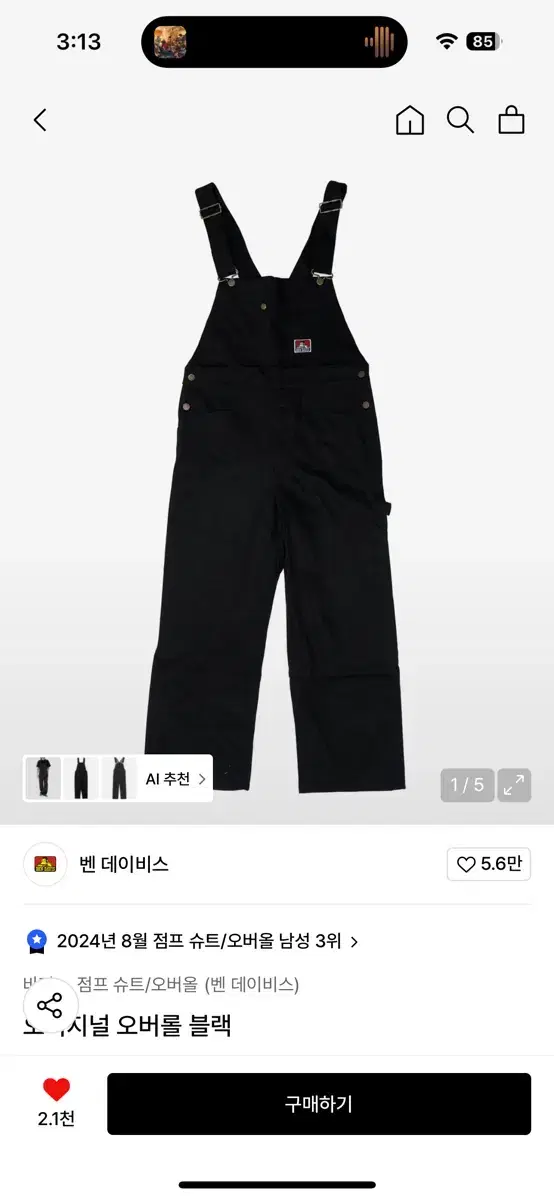Open search with the magnifier icon
The width and height of the screenshot is (554, 1200).
[x=460, y=121]
